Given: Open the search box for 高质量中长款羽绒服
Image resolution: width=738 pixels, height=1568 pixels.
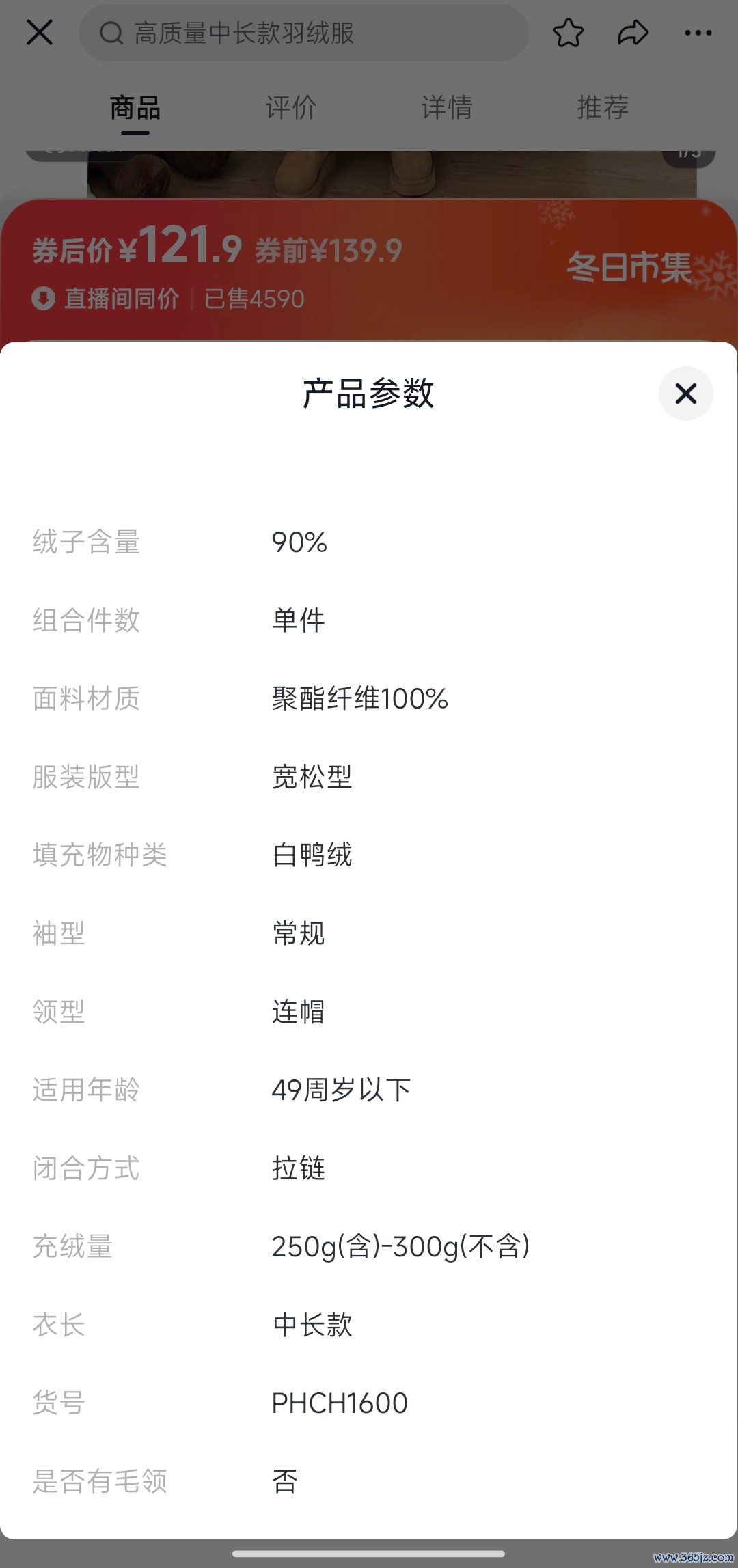Looking at the screenshot, I should coord(304,33).
